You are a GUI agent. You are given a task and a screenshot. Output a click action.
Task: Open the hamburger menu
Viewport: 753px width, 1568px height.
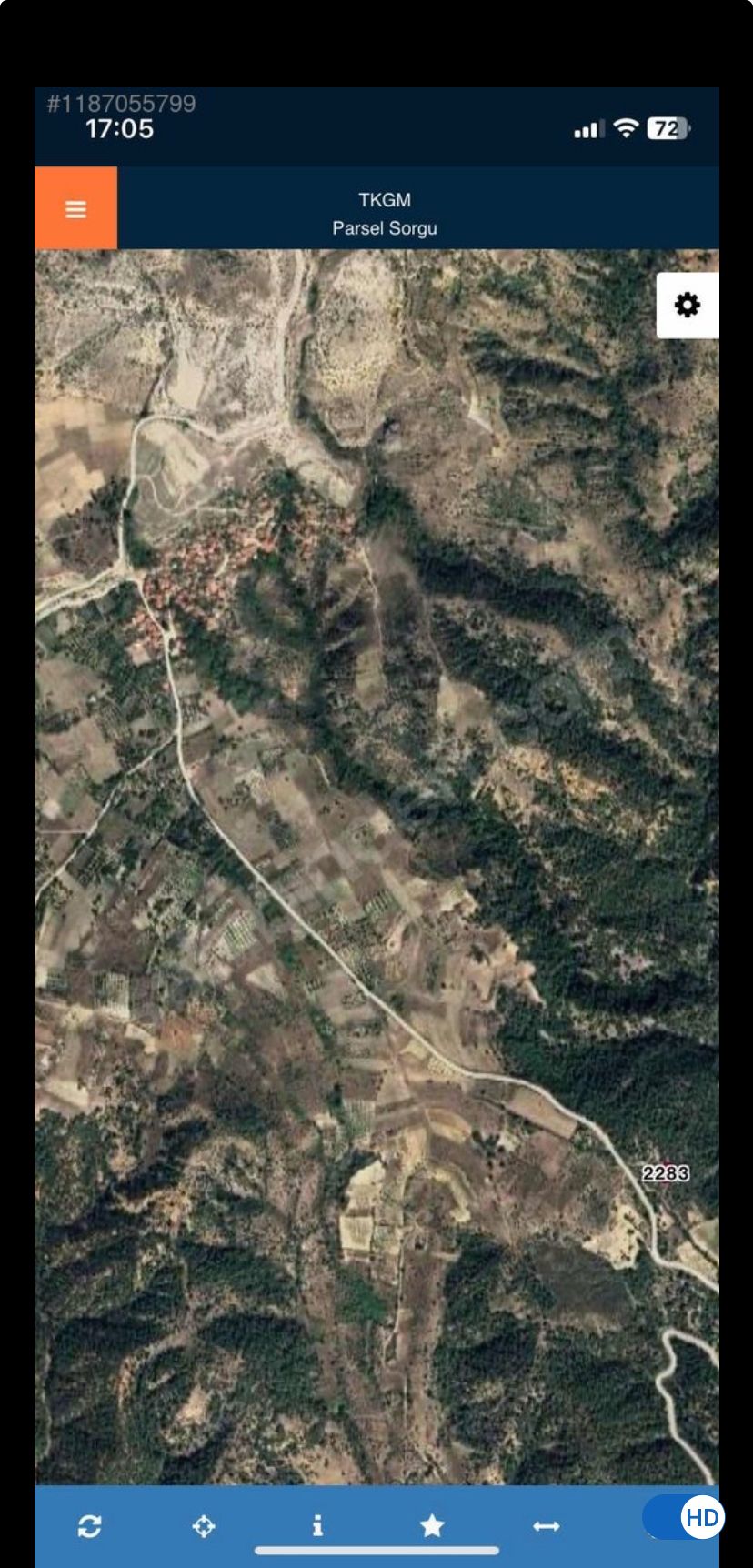click(75, 209)
